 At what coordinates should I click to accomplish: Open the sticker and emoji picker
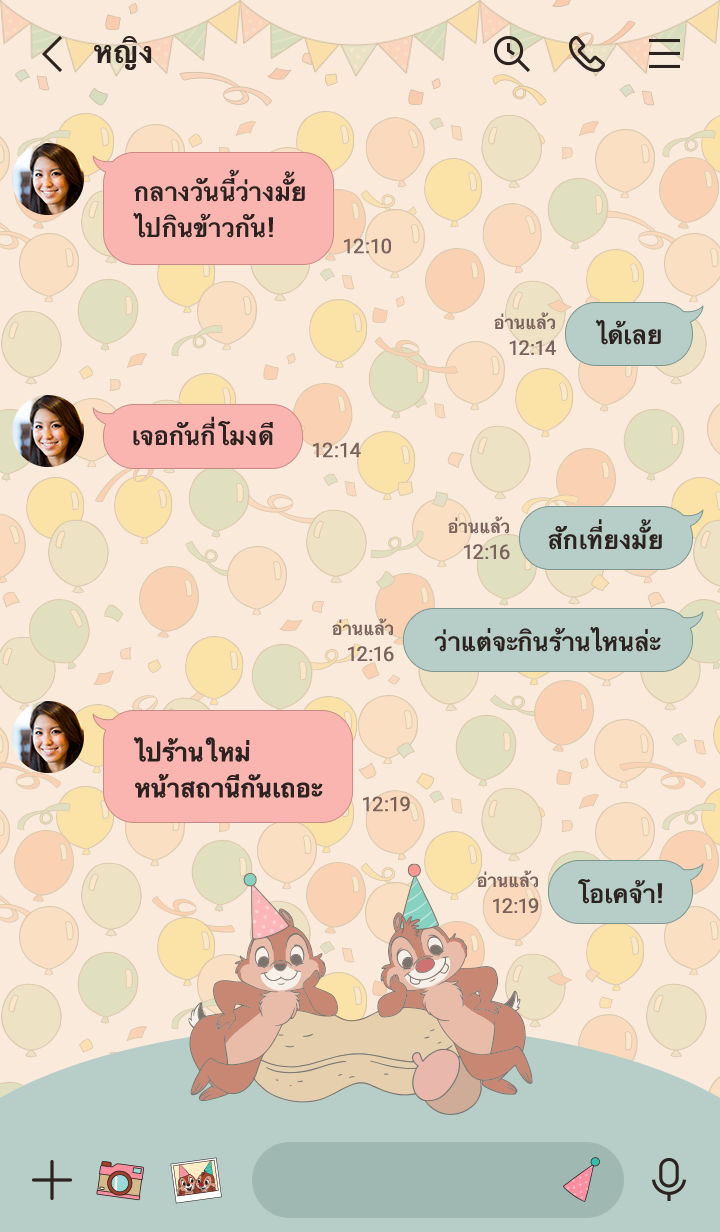582,1180
